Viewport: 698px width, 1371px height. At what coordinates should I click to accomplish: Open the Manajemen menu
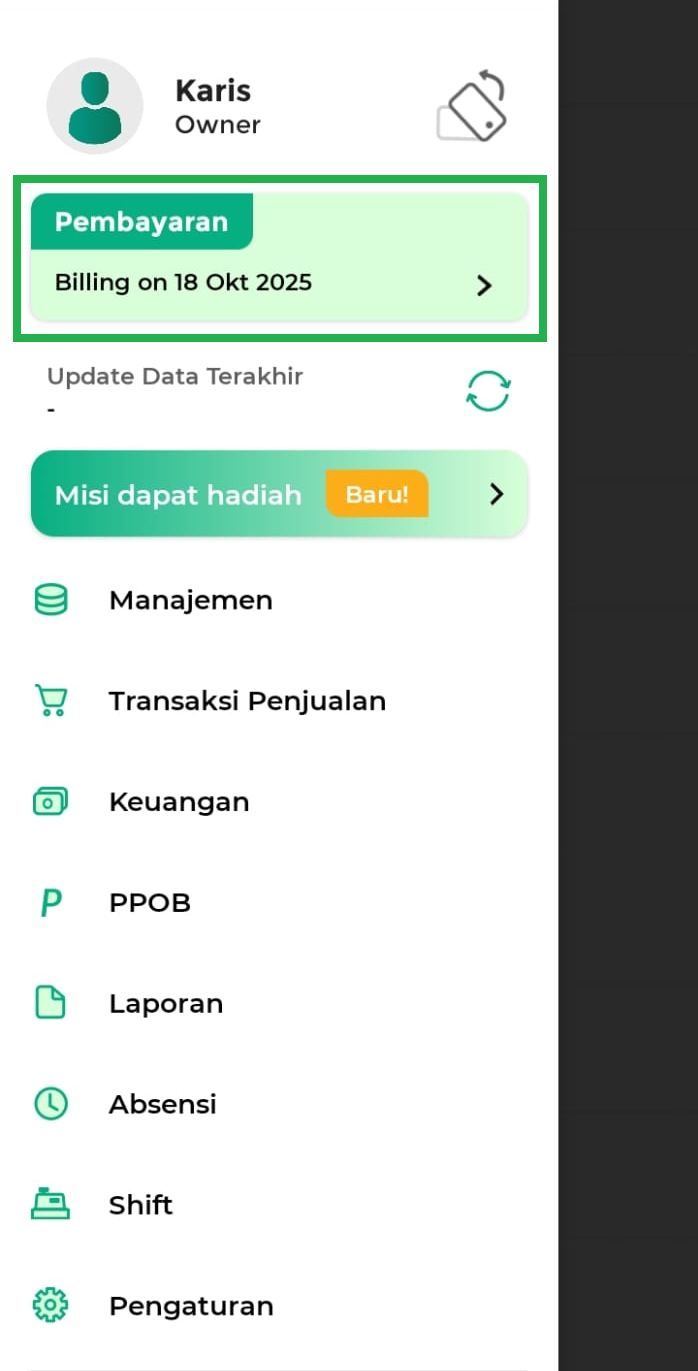(x=190, y=600)
